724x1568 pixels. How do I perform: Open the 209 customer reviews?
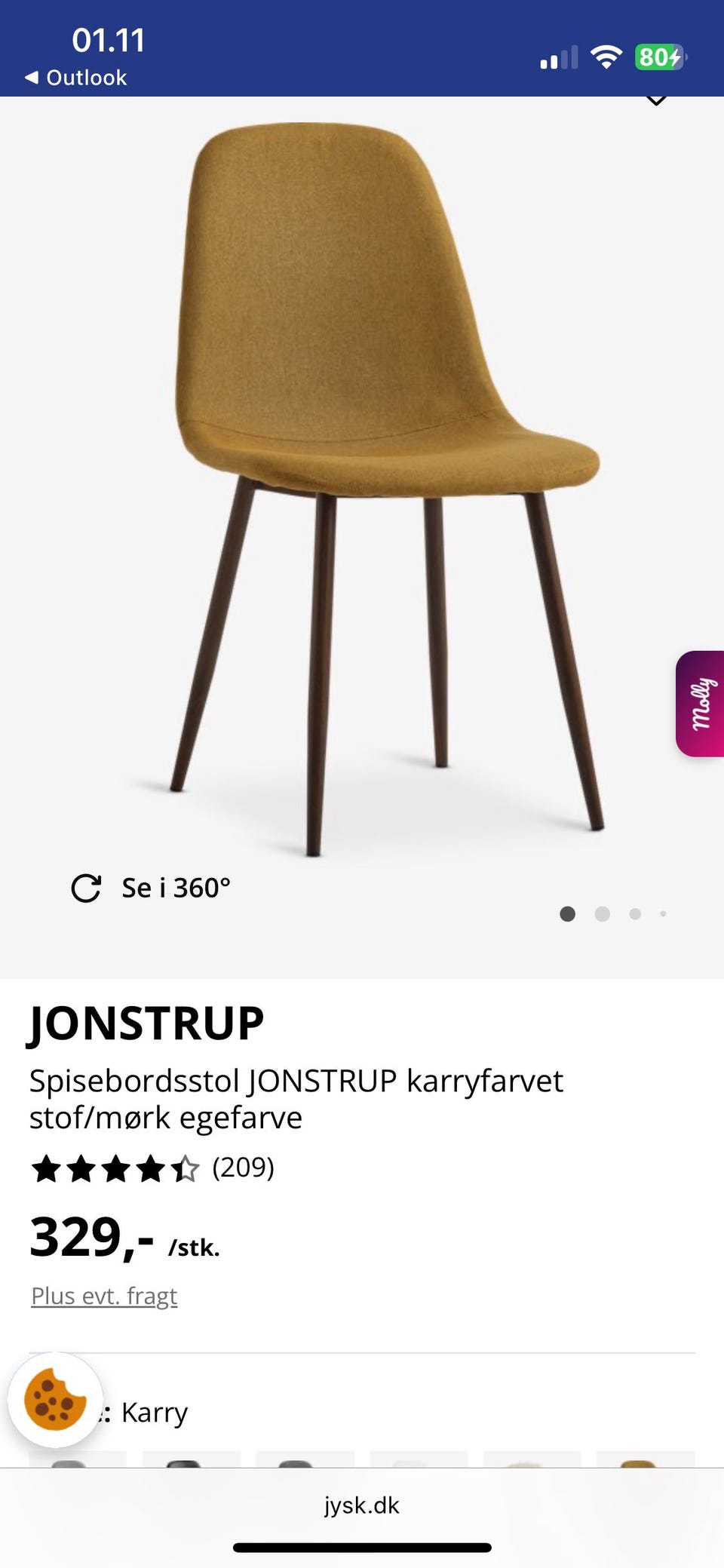[x=243, y=1168]
